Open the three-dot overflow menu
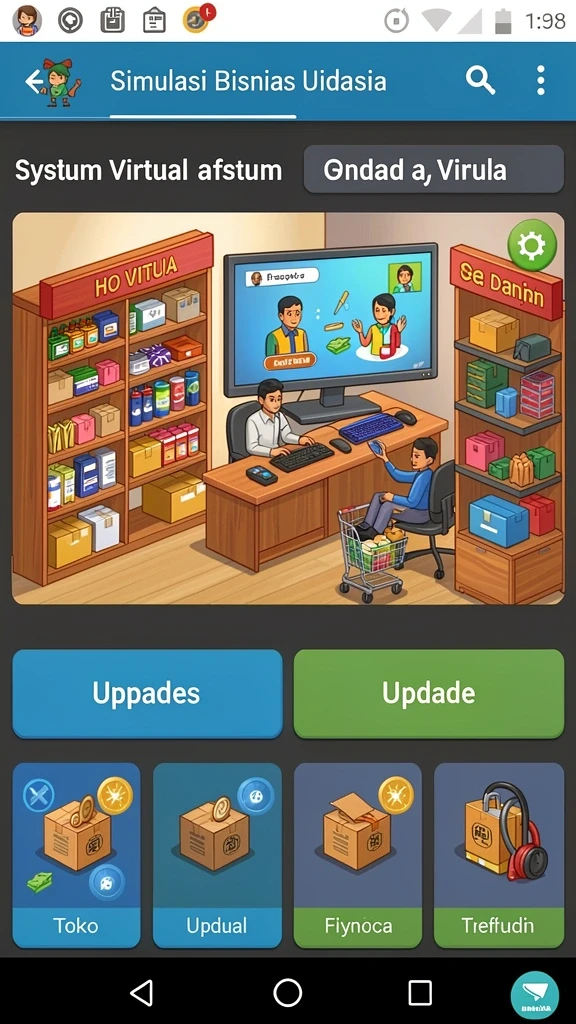Viewport: 576px width, 1024px height. pyautogui.click(x=540, y=81)
